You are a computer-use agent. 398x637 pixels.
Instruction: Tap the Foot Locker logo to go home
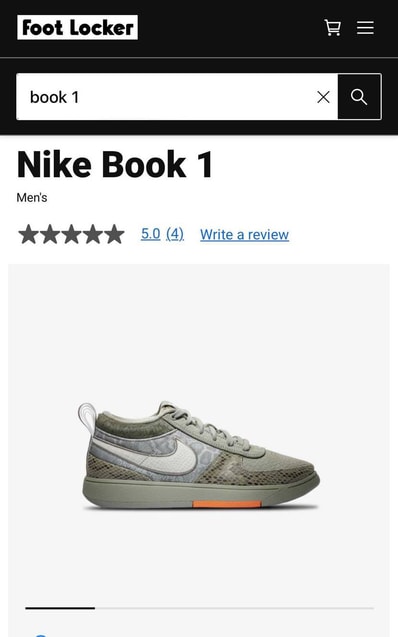pyautogui.click(x=77, y=28)
